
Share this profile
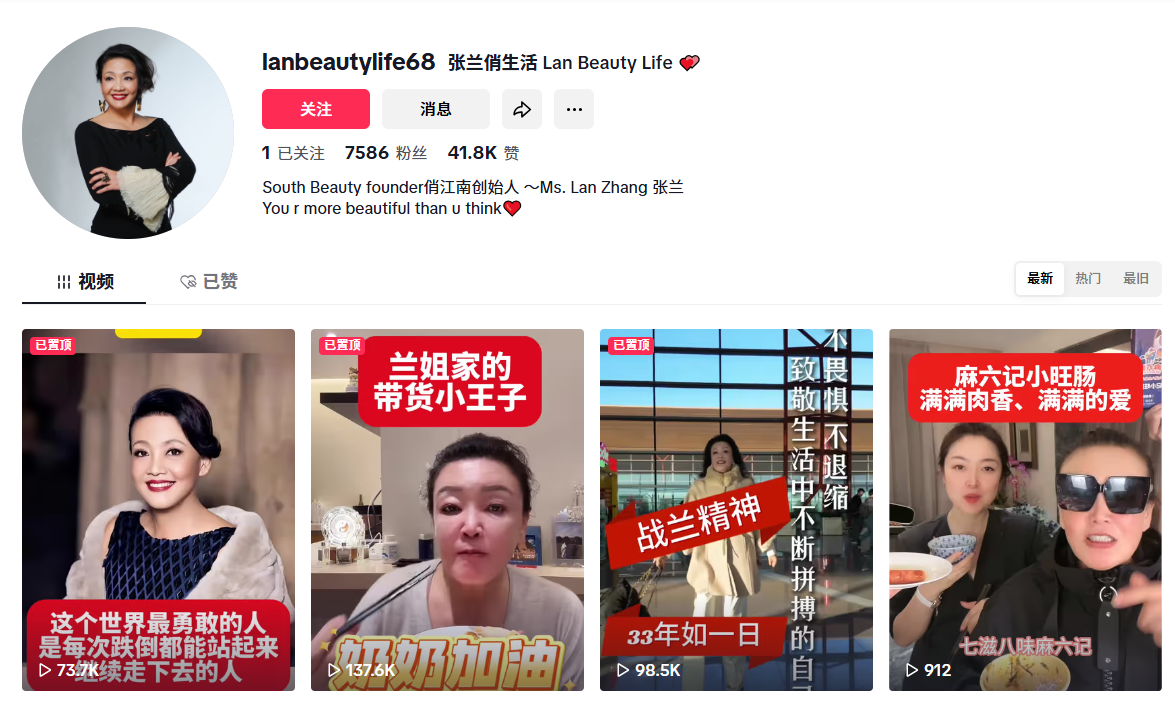click(x=522, y=109)
